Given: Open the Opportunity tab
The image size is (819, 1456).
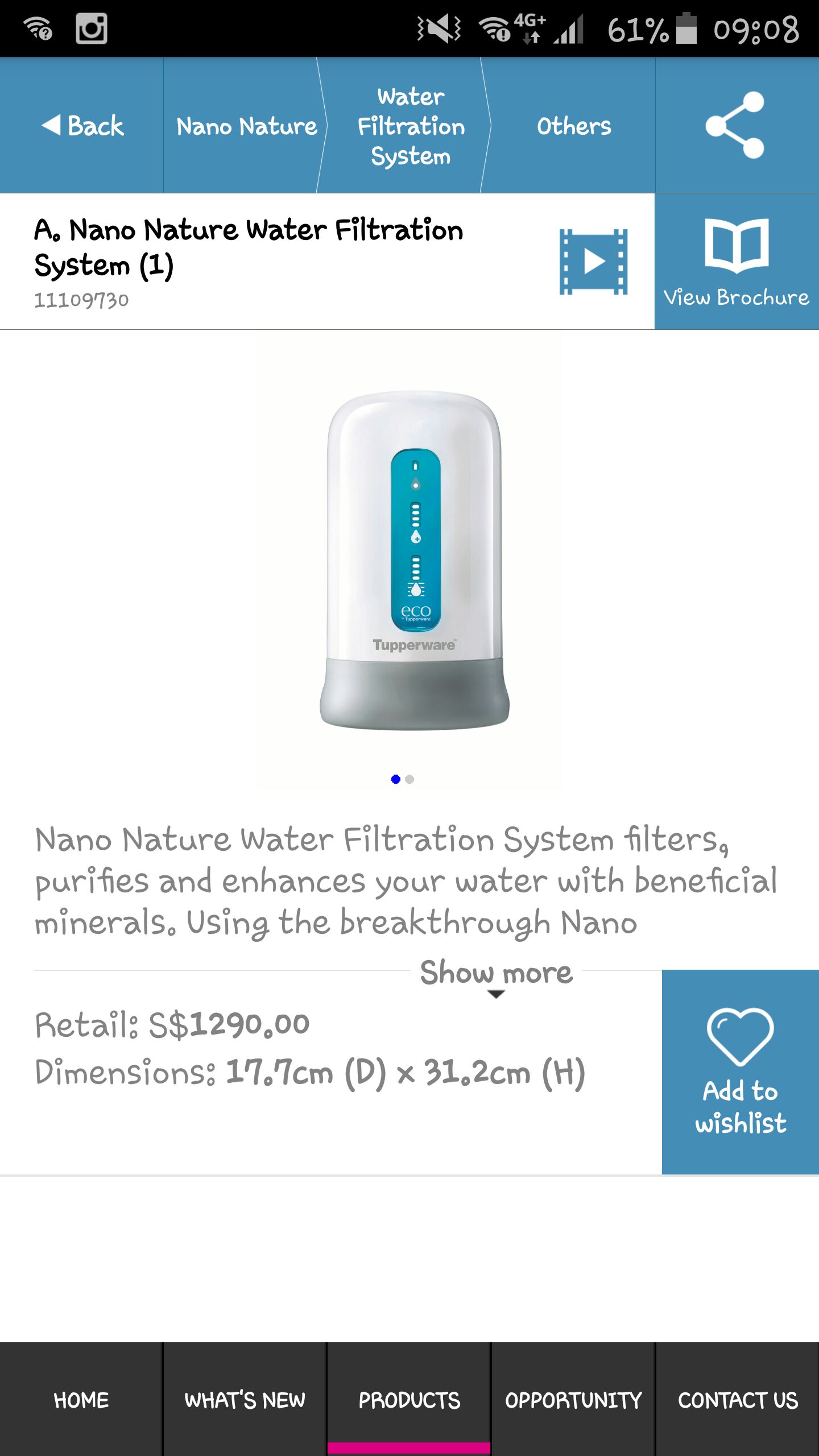Looking at the screenshot, I should [x=573, y=1399].
